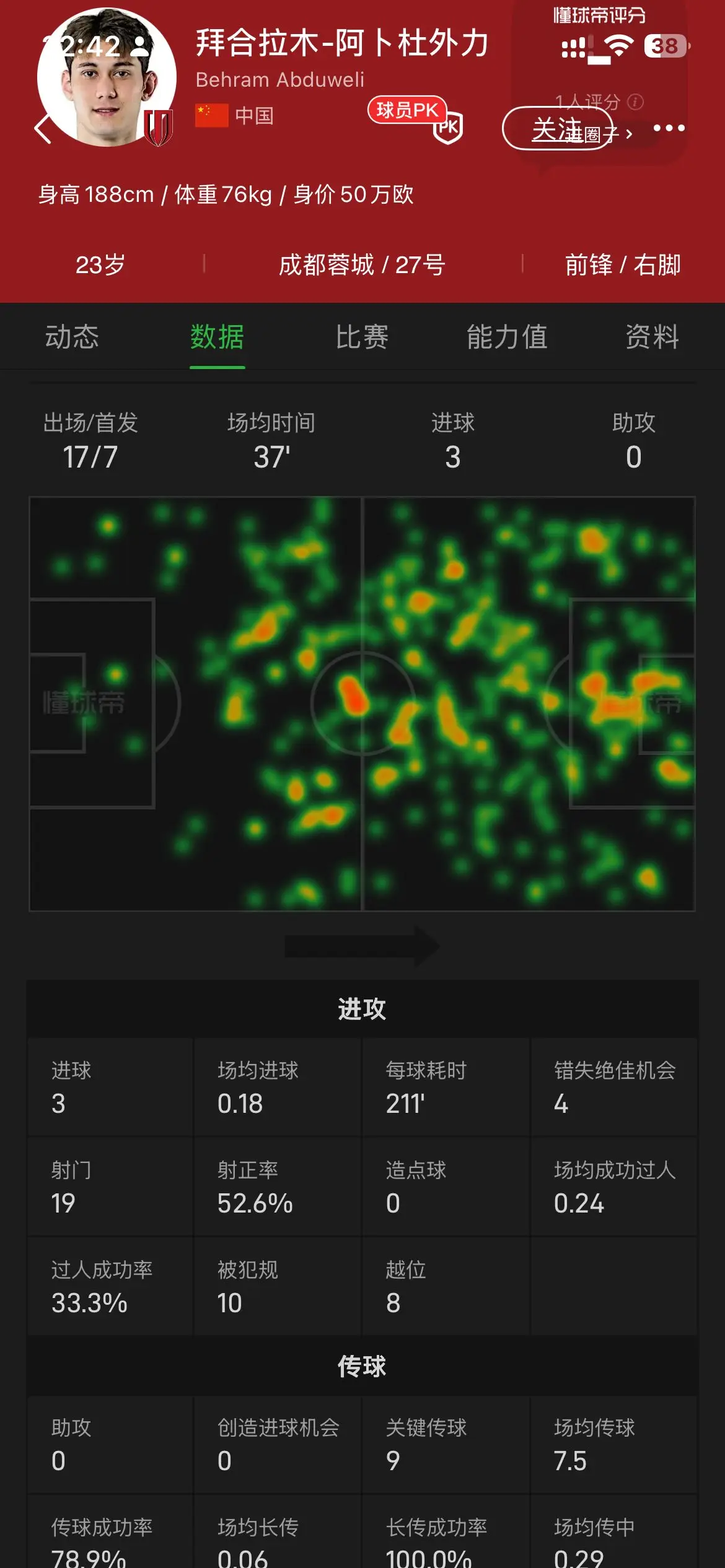Viewport: 725px width, 1568px height.
Task: Open the three-dot overflow menu
Action: [x=669, y=128]
